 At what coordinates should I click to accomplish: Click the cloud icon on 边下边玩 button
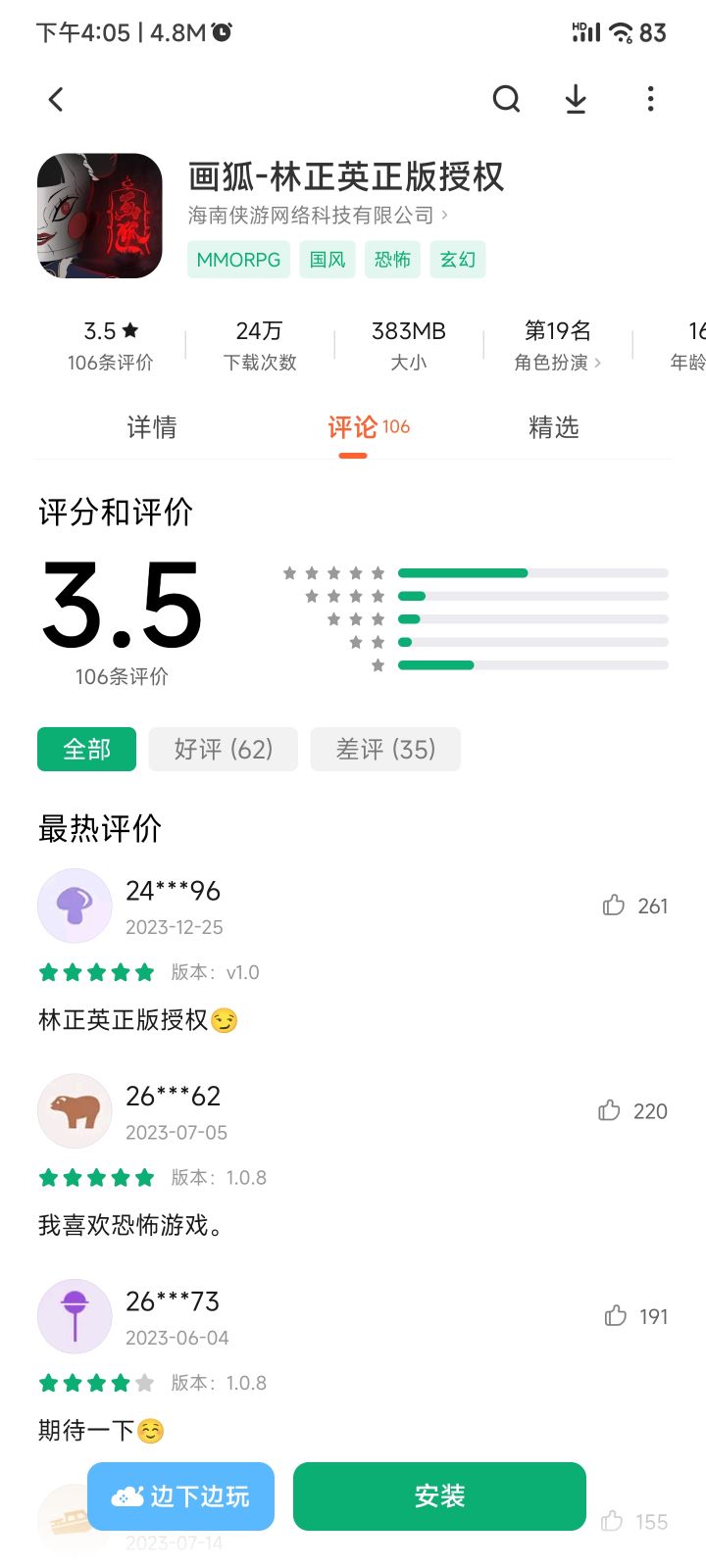click(x=129, y=1496)
